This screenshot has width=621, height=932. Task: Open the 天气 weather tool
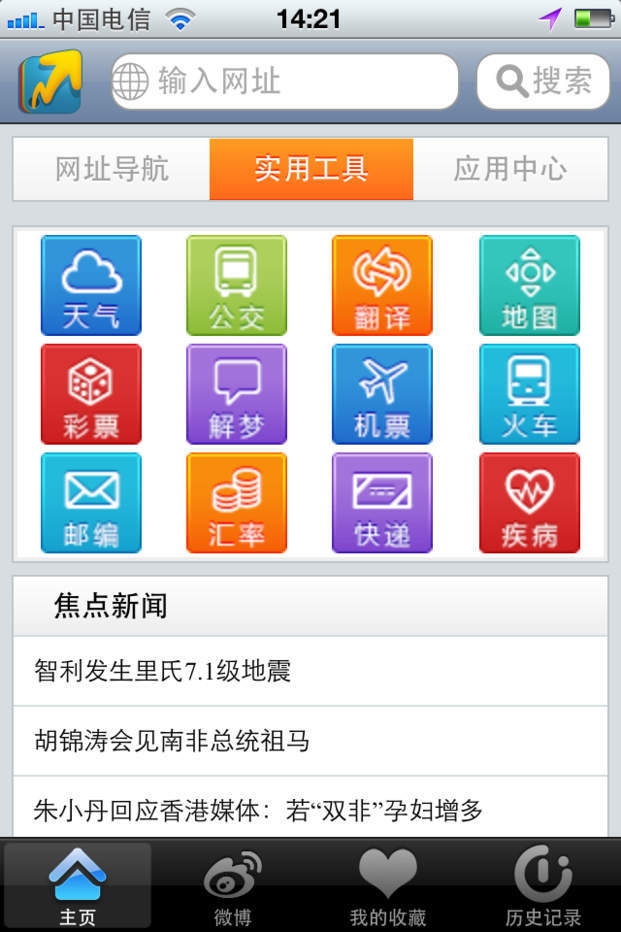[91, 285]
